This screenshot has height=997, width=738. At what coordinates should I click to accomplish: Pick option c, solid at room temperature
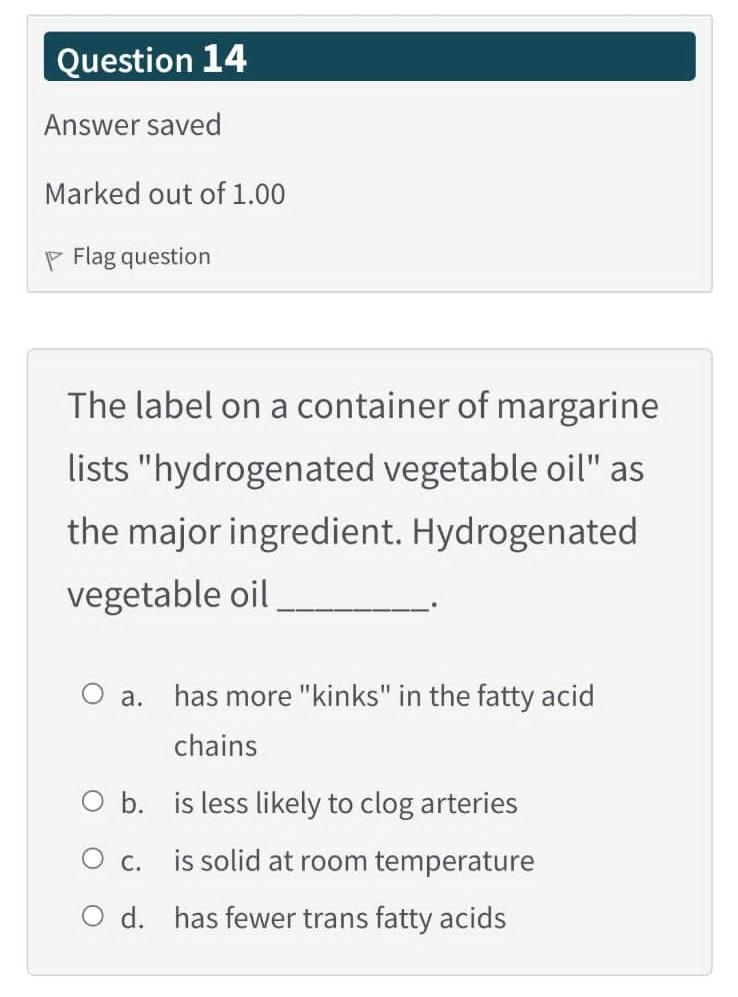(94, 861)
